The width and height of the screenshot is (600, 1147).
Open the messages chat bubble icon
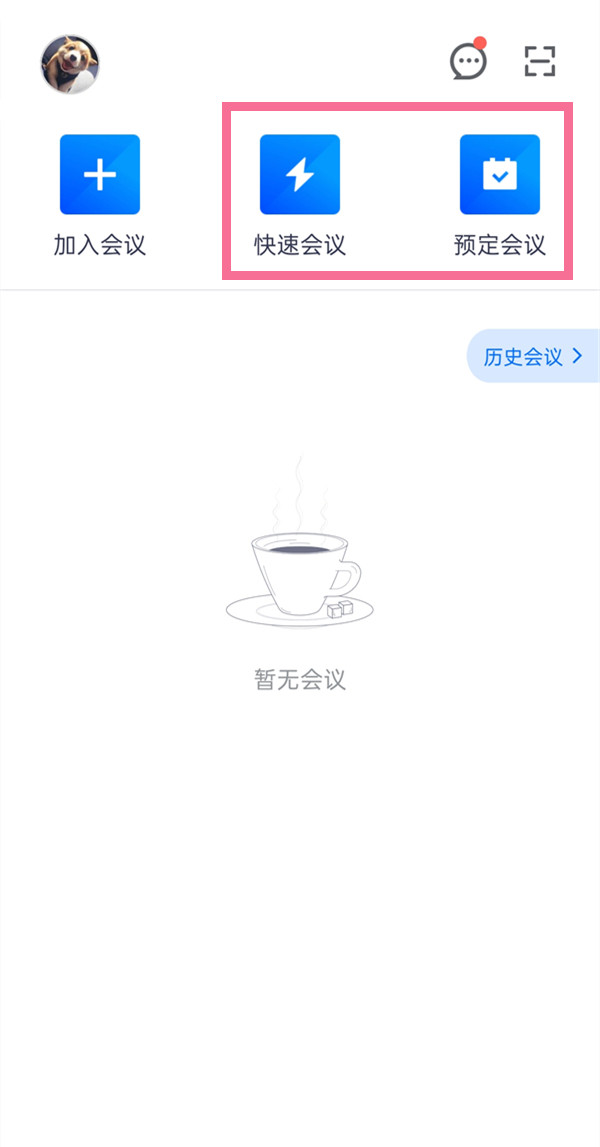click(467, 62)
